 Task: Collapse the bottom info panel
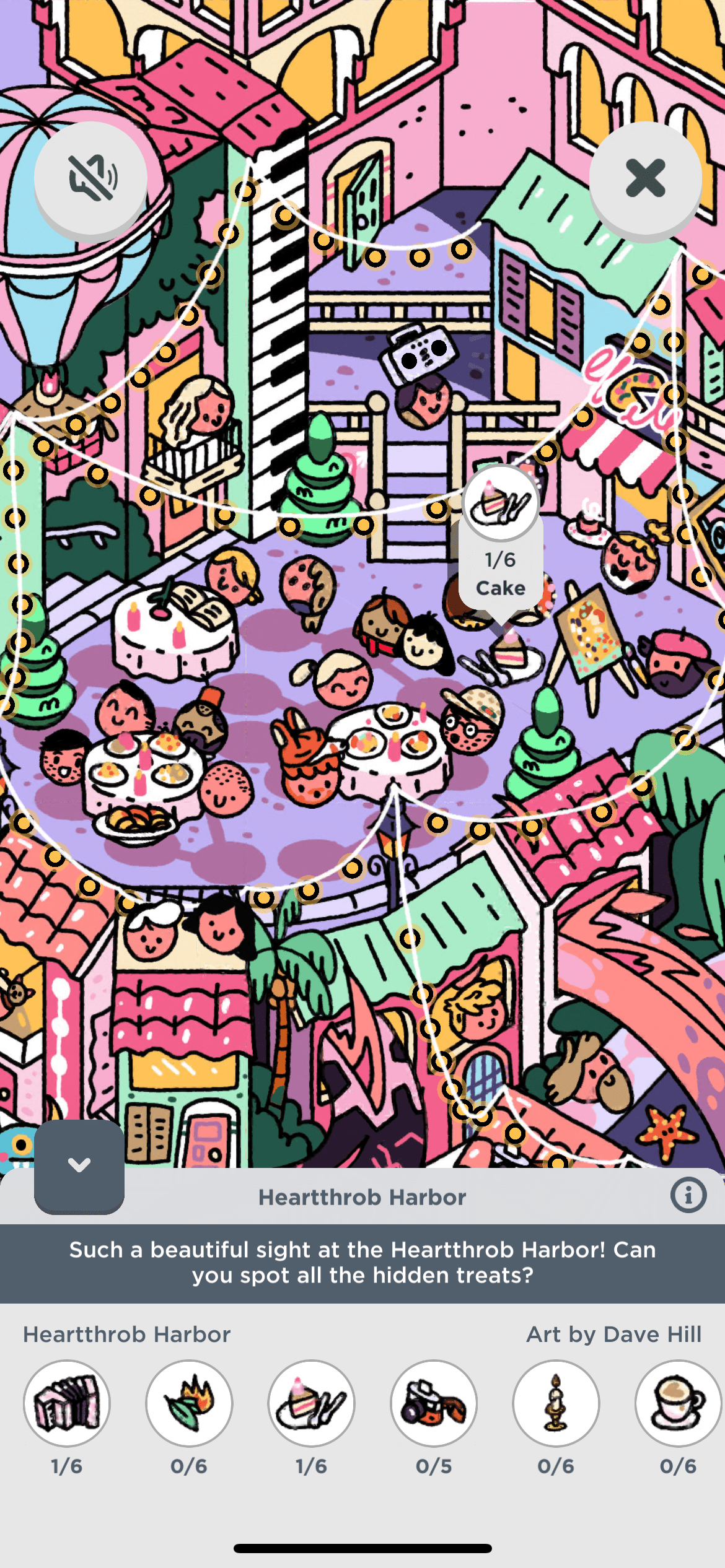pyautogui.click(x=79, y=1165)
